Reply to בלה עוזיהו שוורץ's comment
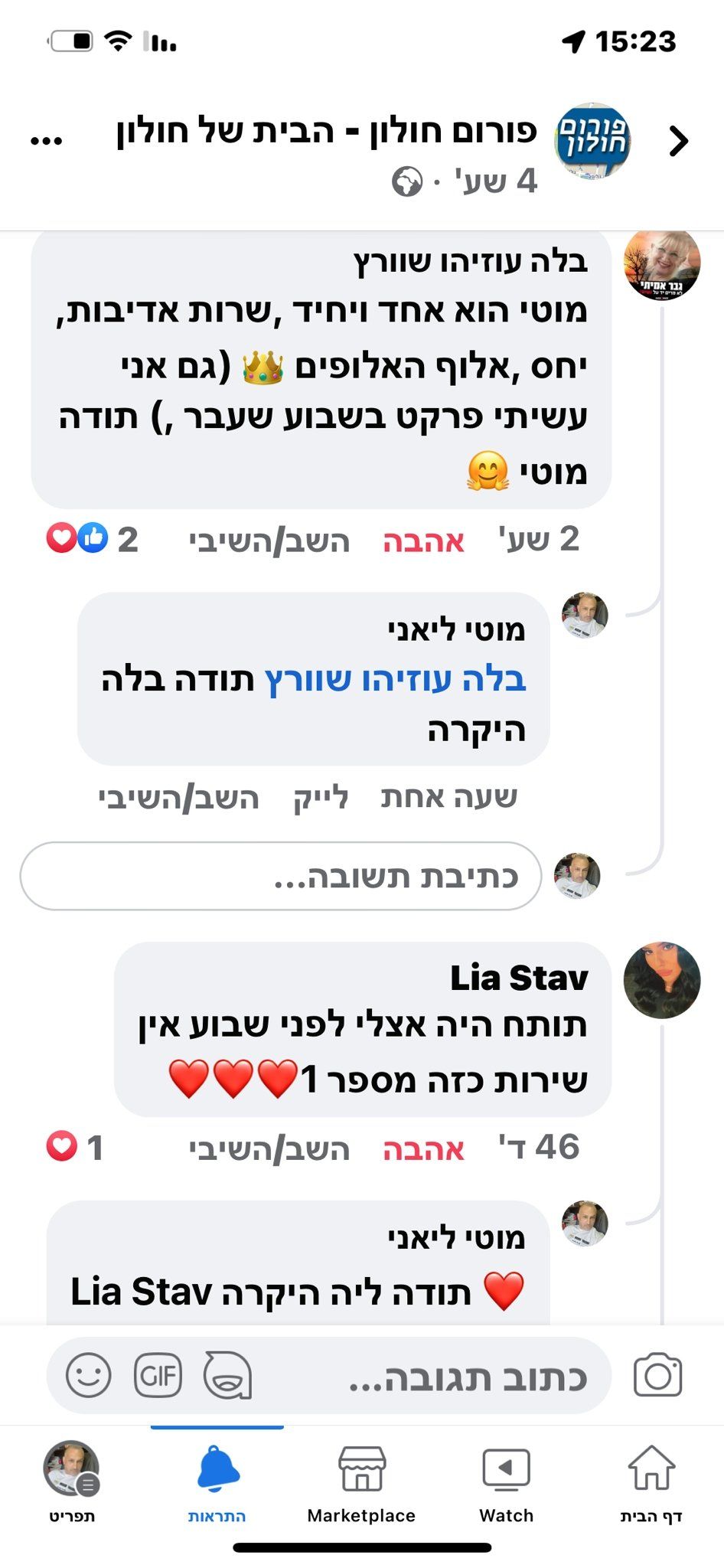 point(269,541)
